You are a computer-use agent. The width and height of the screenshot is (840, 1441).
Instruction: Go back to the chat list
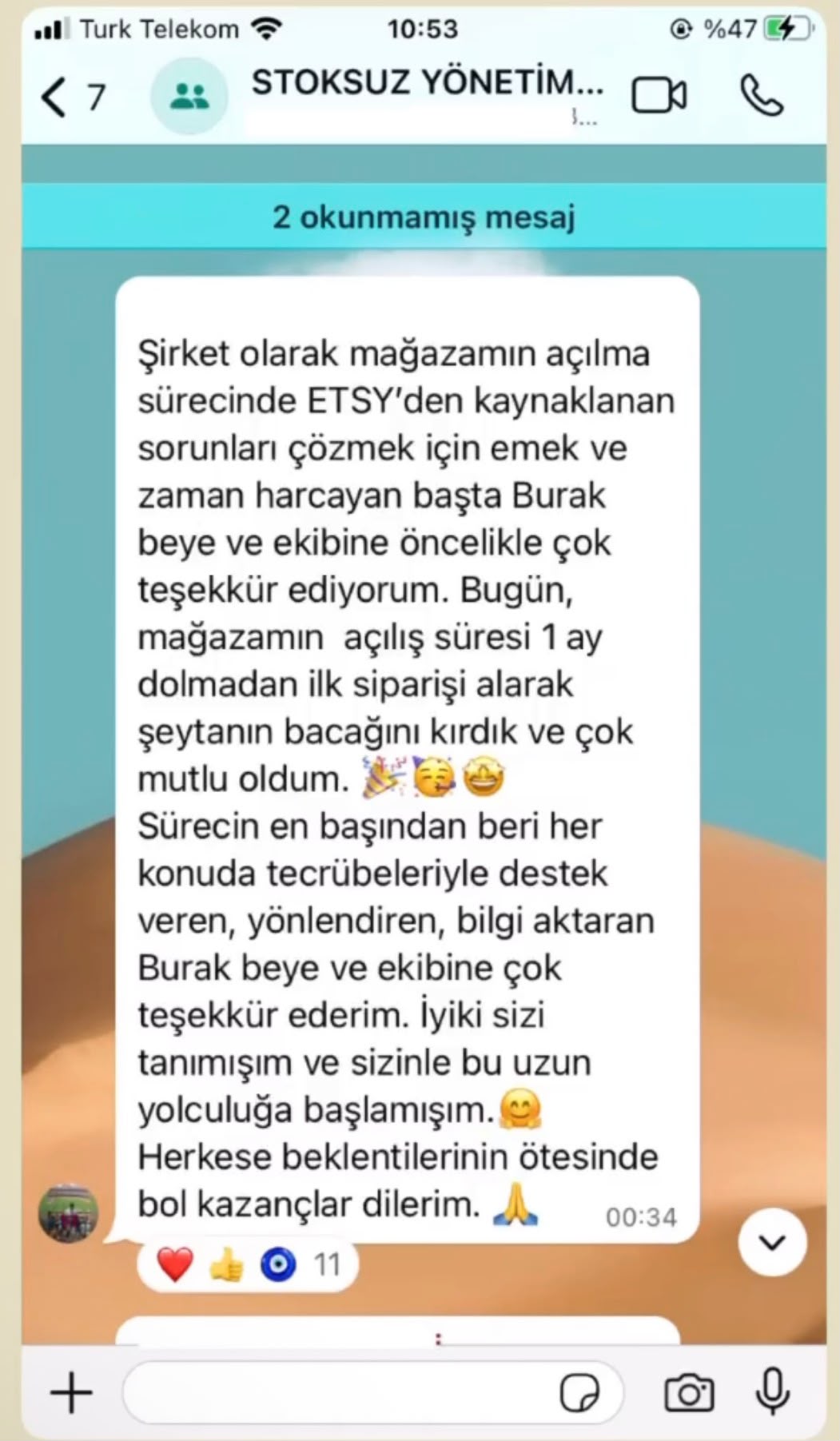(x=72, y=98)
